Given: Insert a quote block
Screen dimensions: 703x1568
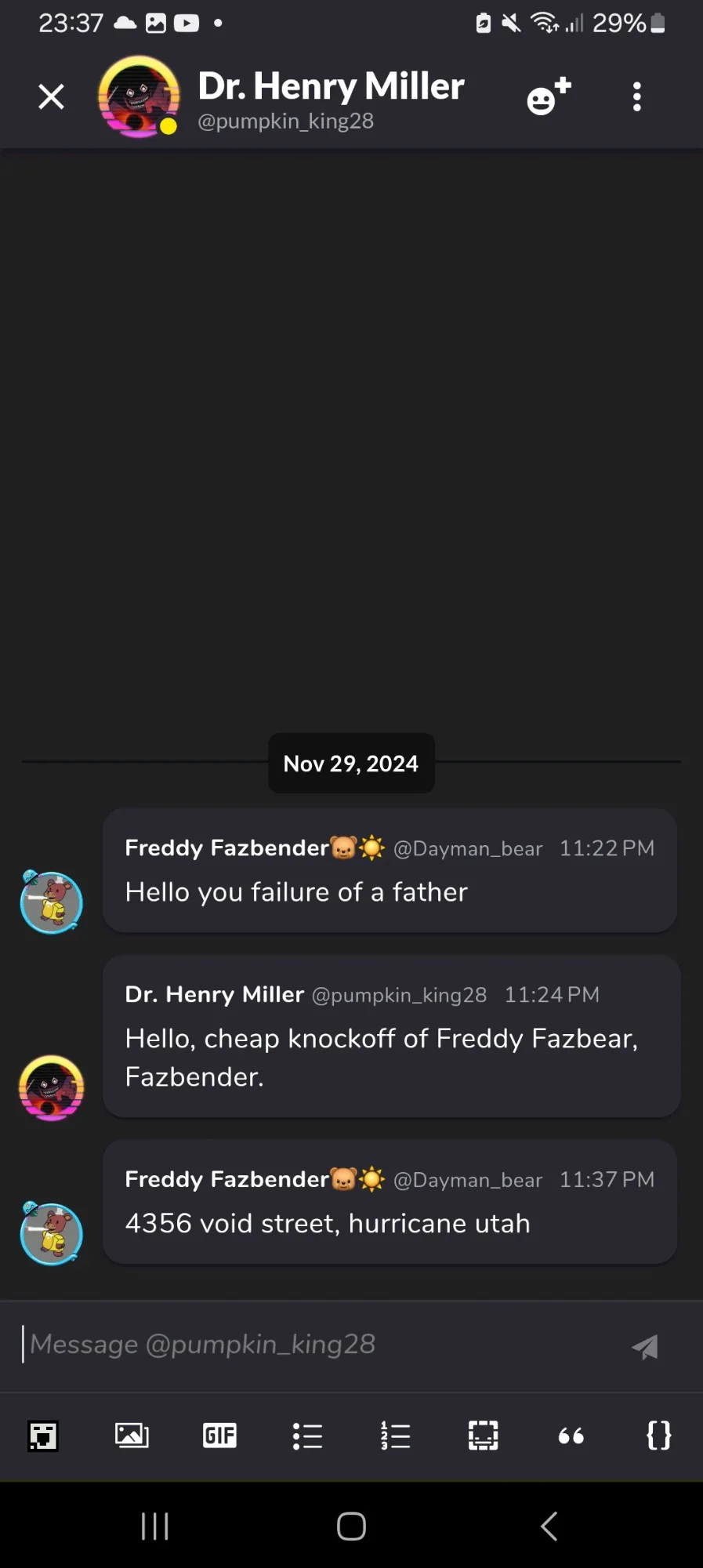Looking at the screenshot, I should tap(571, 1436).
